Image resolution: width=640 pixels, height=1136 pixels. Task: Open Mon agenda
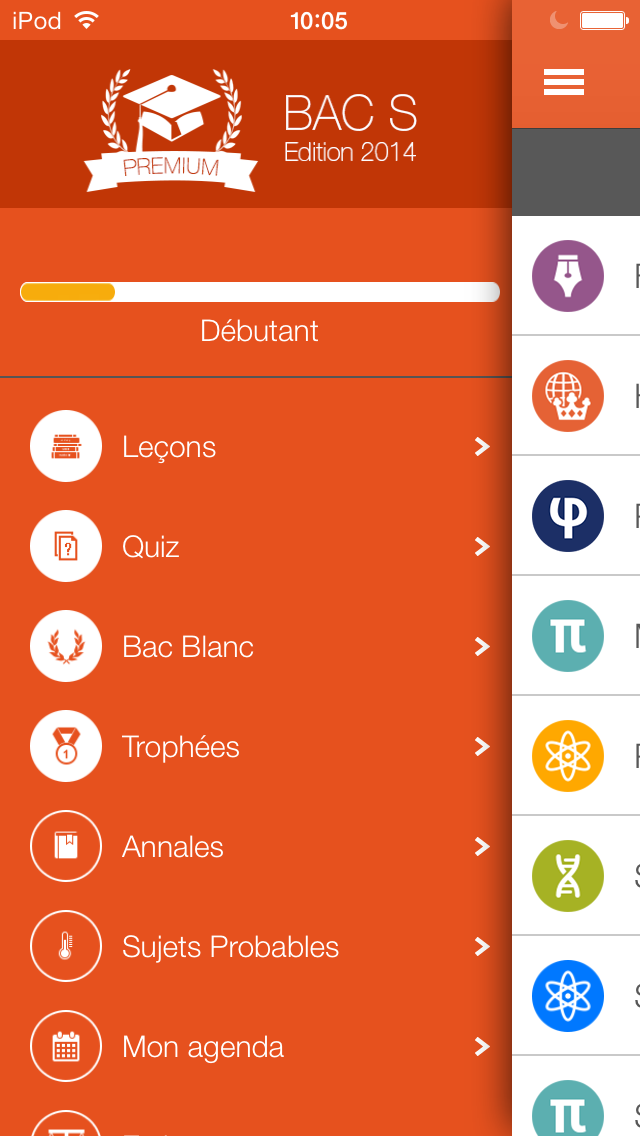tap(256, 1047)
